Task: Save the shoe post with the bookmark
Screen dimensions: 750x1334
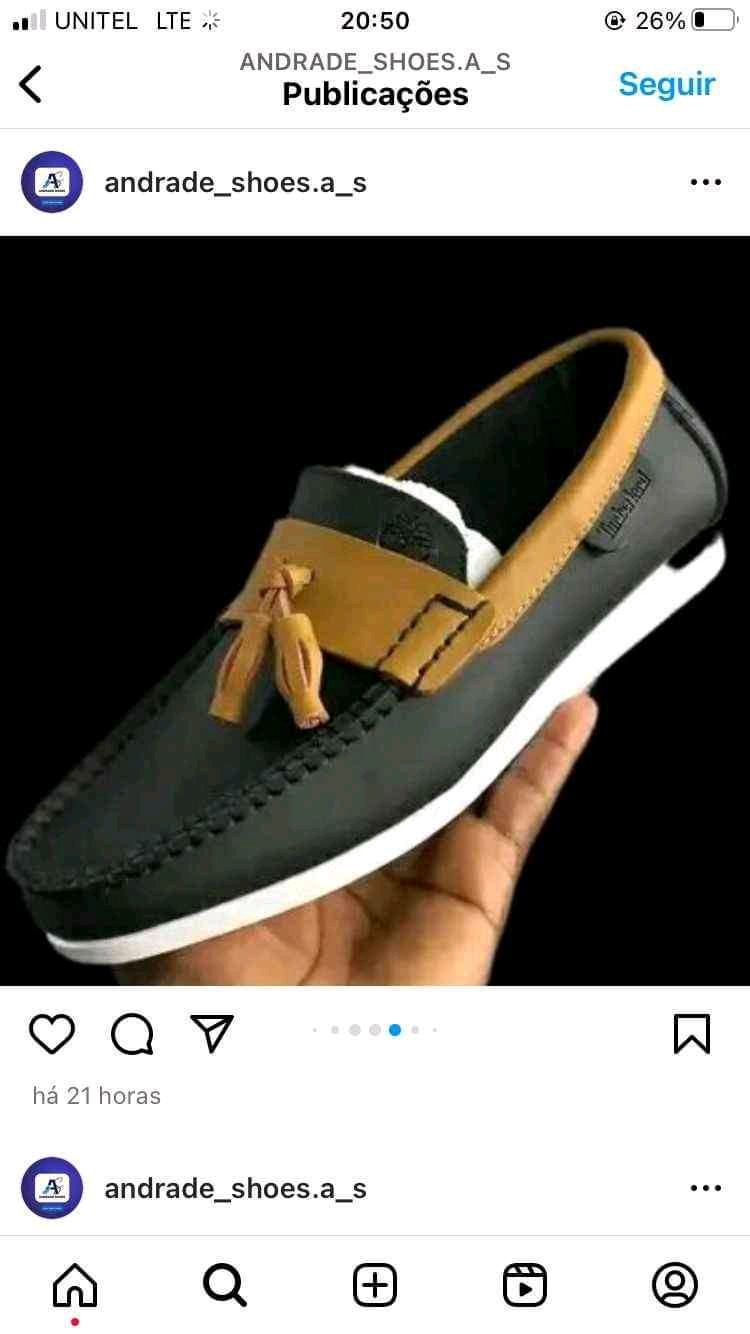Action: click(692, 1034)
